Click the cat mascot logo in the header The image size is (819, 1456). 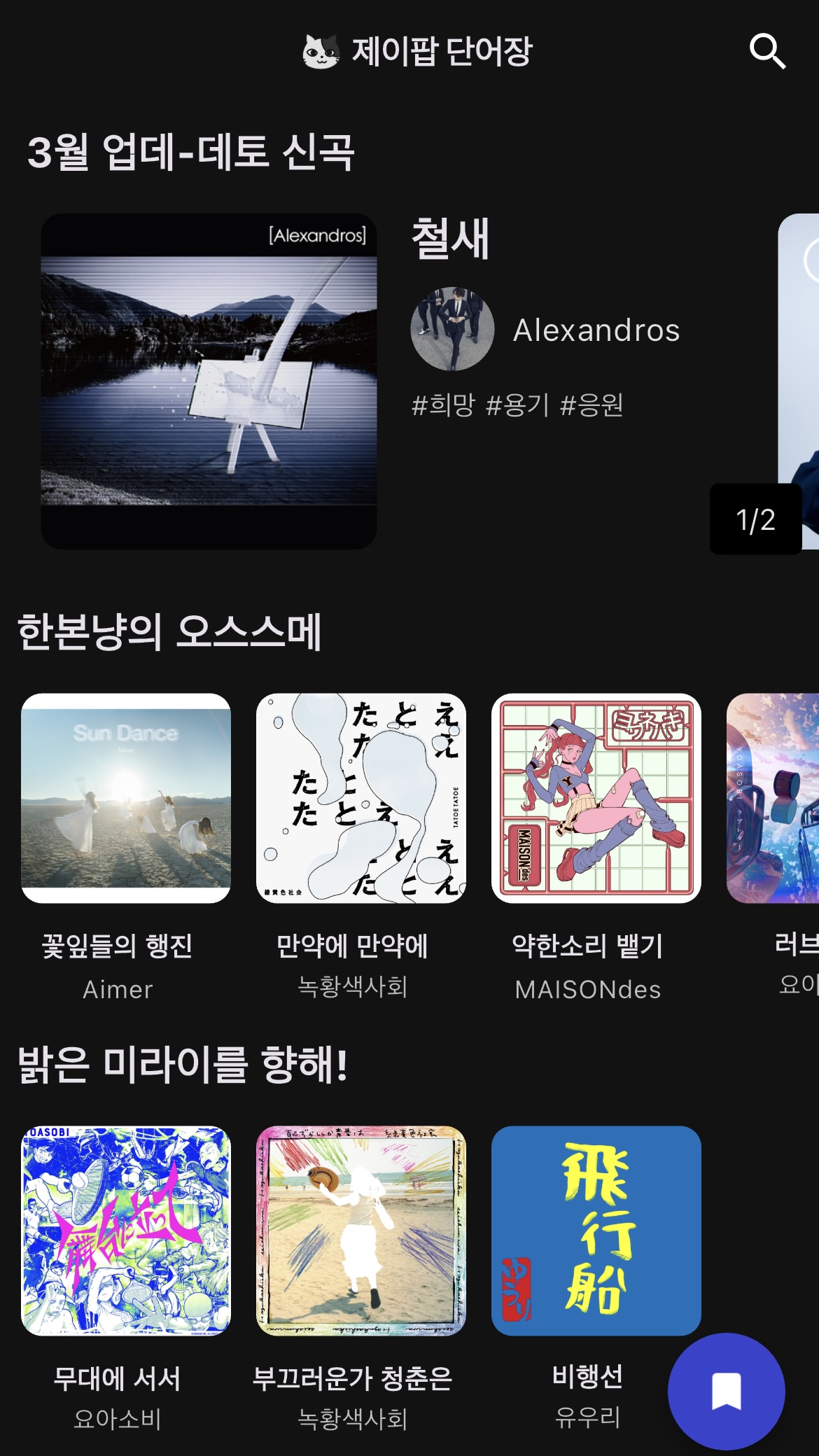[321, 50]
